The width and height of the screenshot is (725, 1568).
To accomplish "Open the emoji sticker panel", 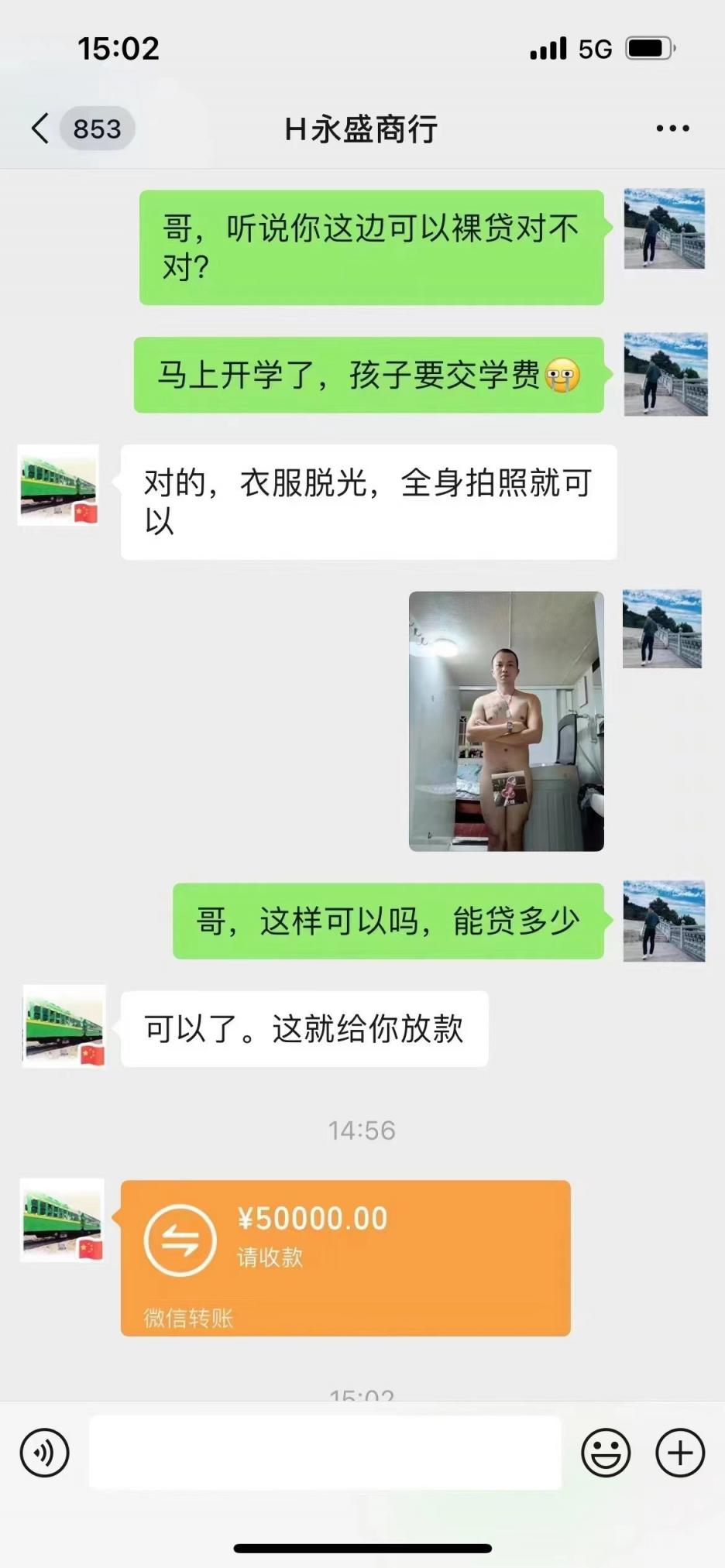I will [605, 1453].
